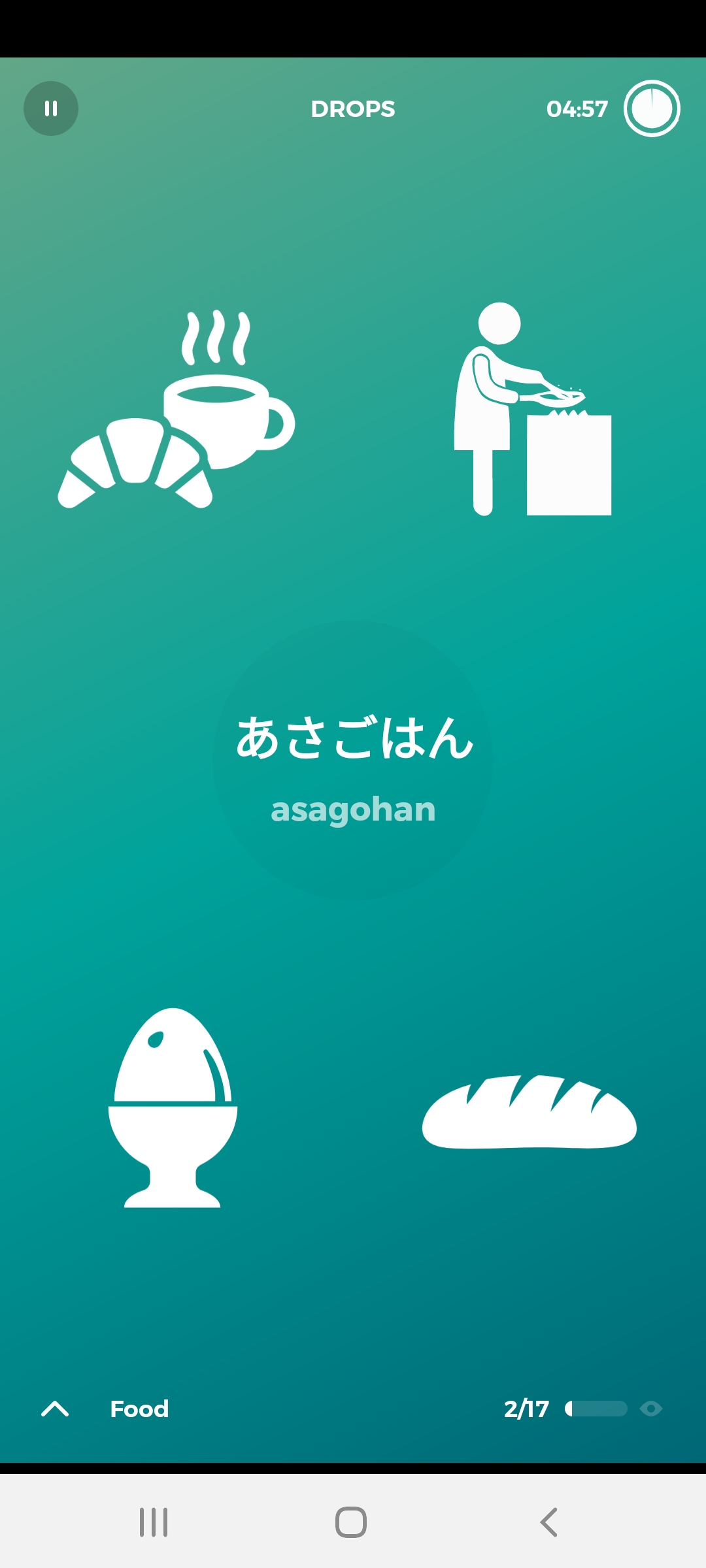706x1568 pixels.
Task: Open the session timer circle
Action: tap(652, 108)
